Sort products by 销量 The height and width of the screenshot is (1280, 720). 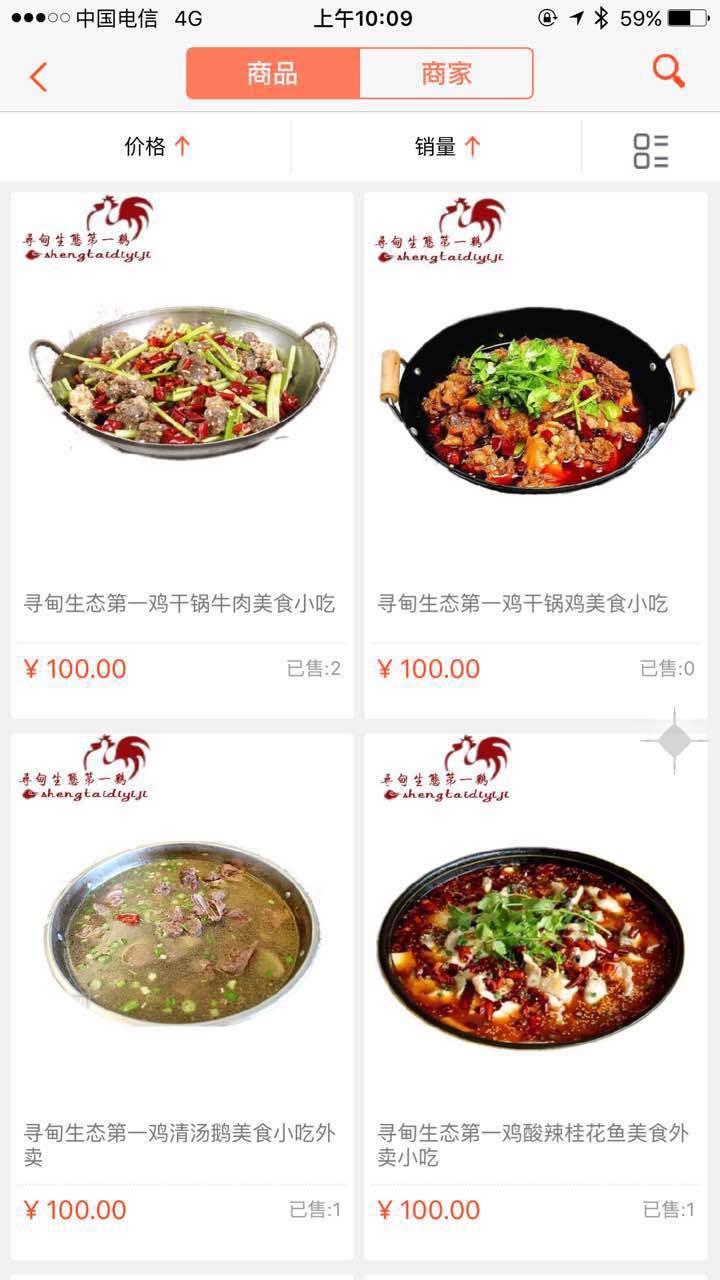click(x=447, y=147)
